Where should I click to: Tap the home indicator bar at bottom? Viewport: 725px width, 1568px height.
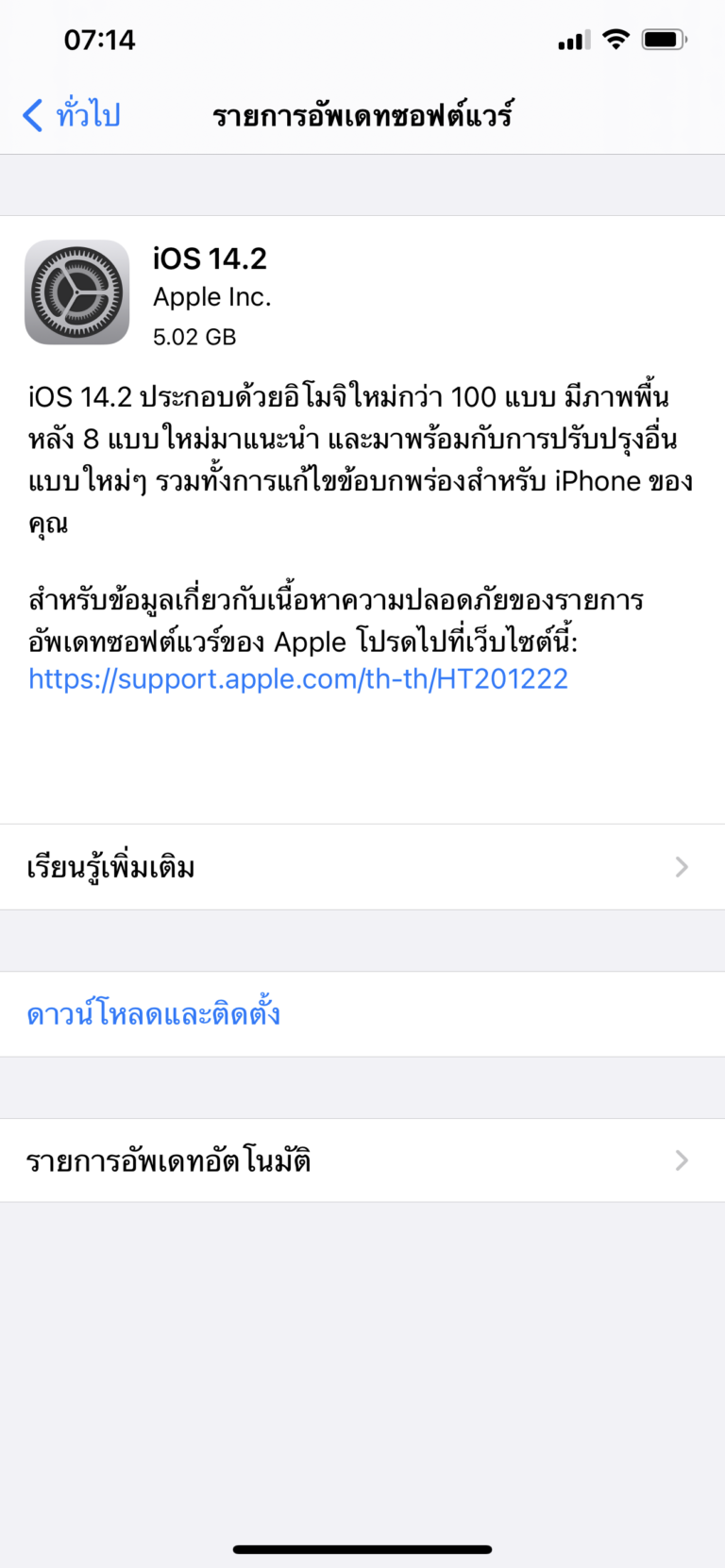(x=362, y=1548)
